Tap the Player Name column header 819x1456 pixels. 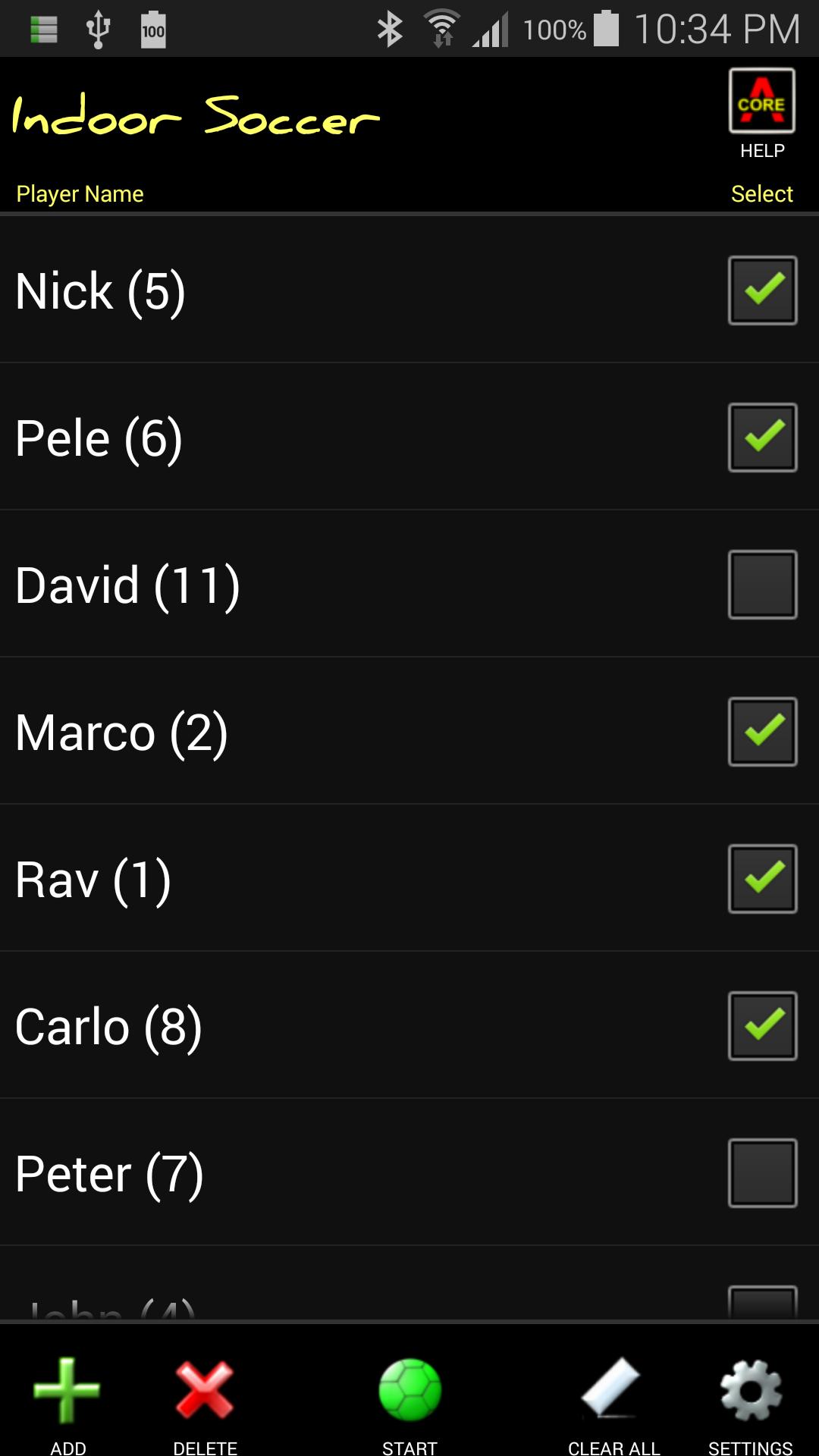(79, 194)
